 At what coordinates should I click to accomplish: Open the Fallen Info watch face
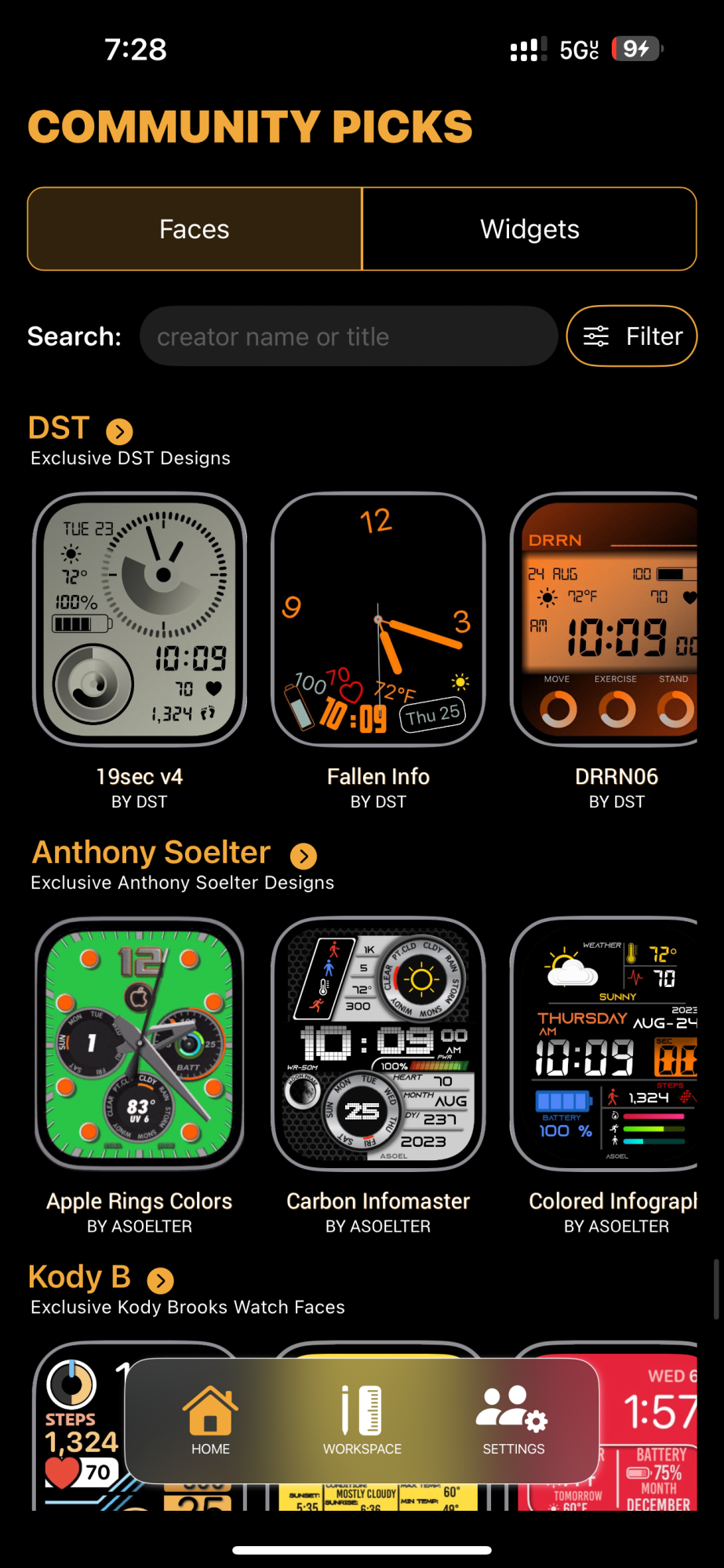click(x=378, y=619)
